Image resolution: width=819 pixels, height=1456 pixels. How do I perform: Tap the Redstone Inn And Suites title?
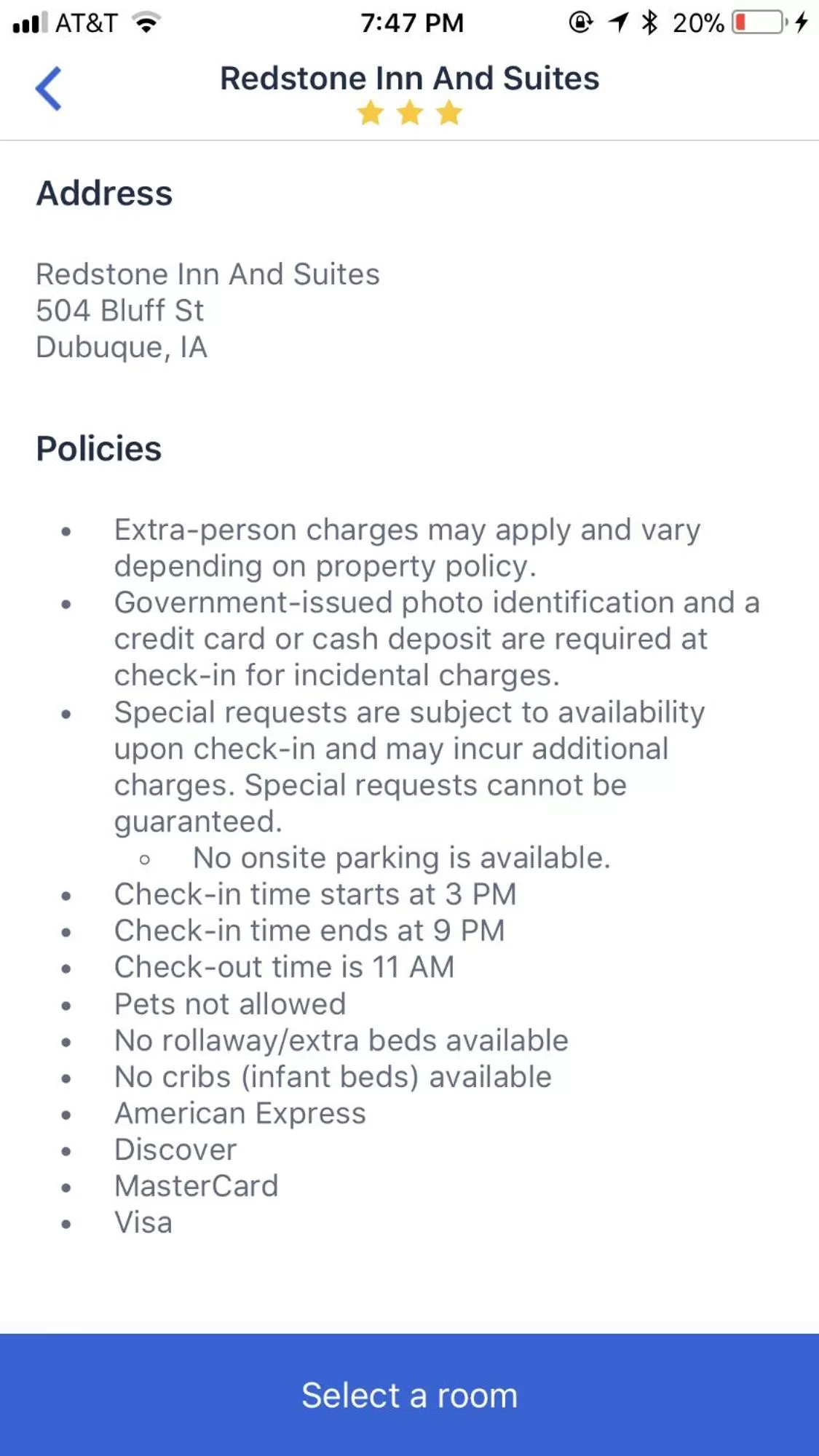click(409, 78)
